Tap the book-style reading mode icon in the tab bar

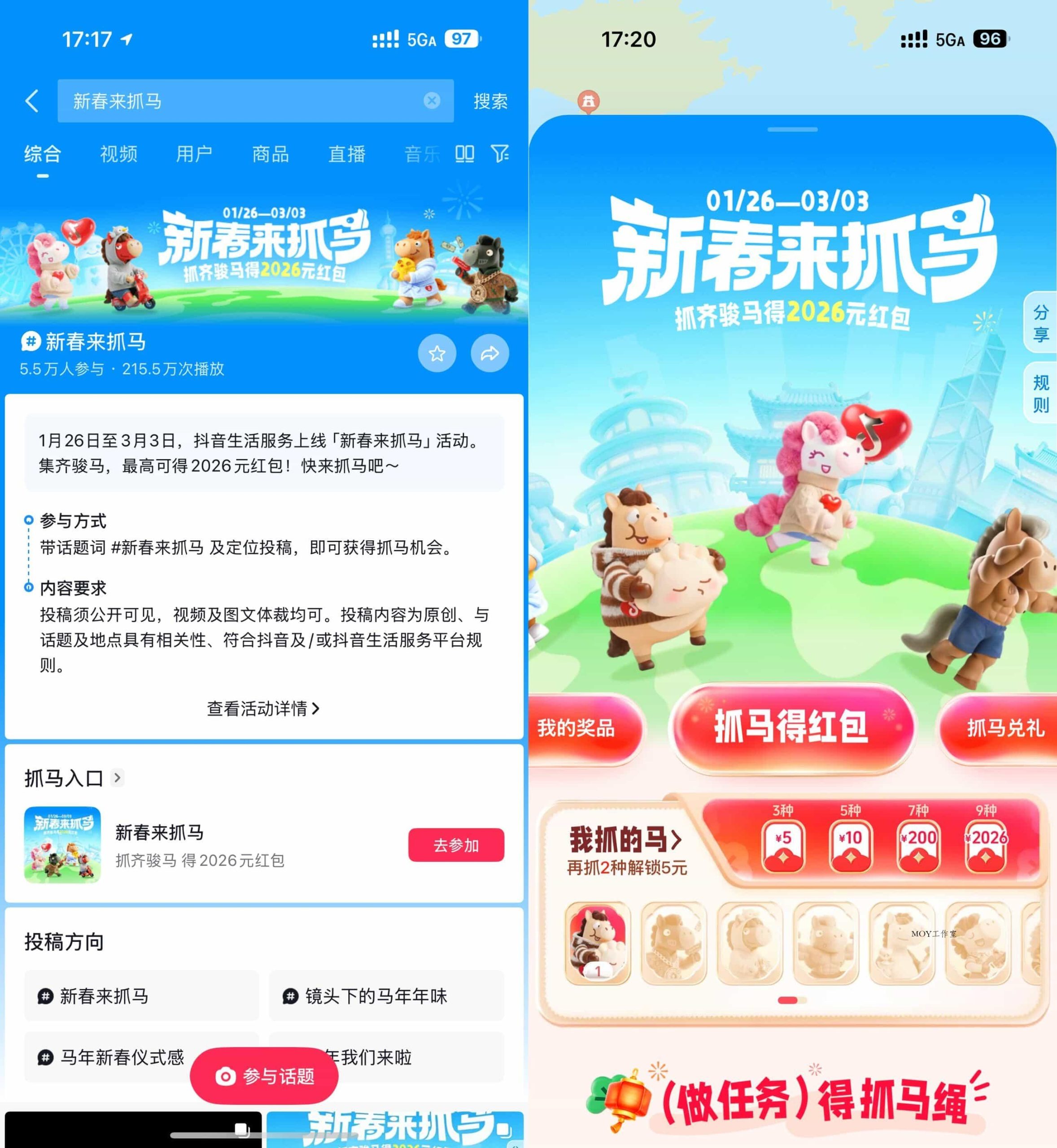tap(465, 154)
